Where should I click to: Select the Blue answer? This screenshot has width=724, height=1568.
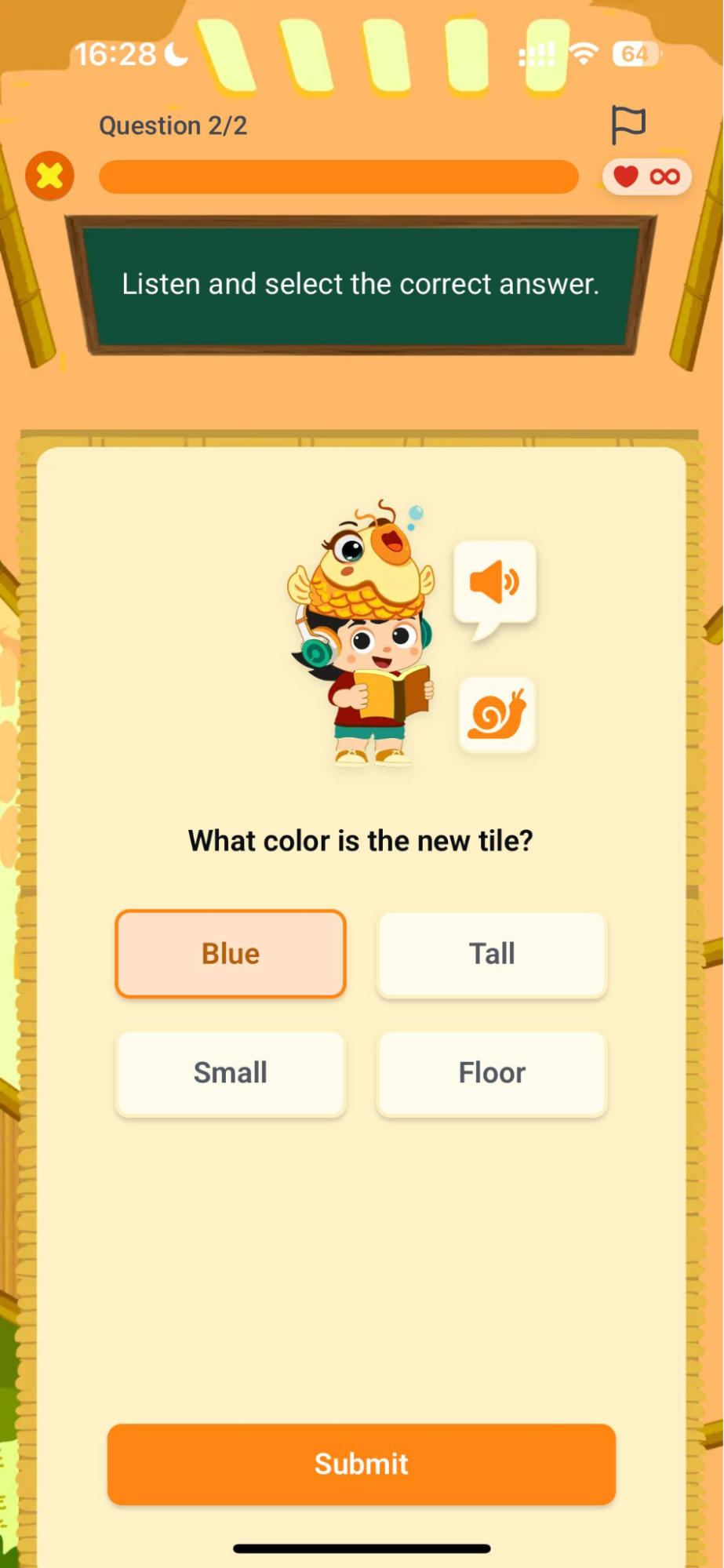[x=231, y=954]
